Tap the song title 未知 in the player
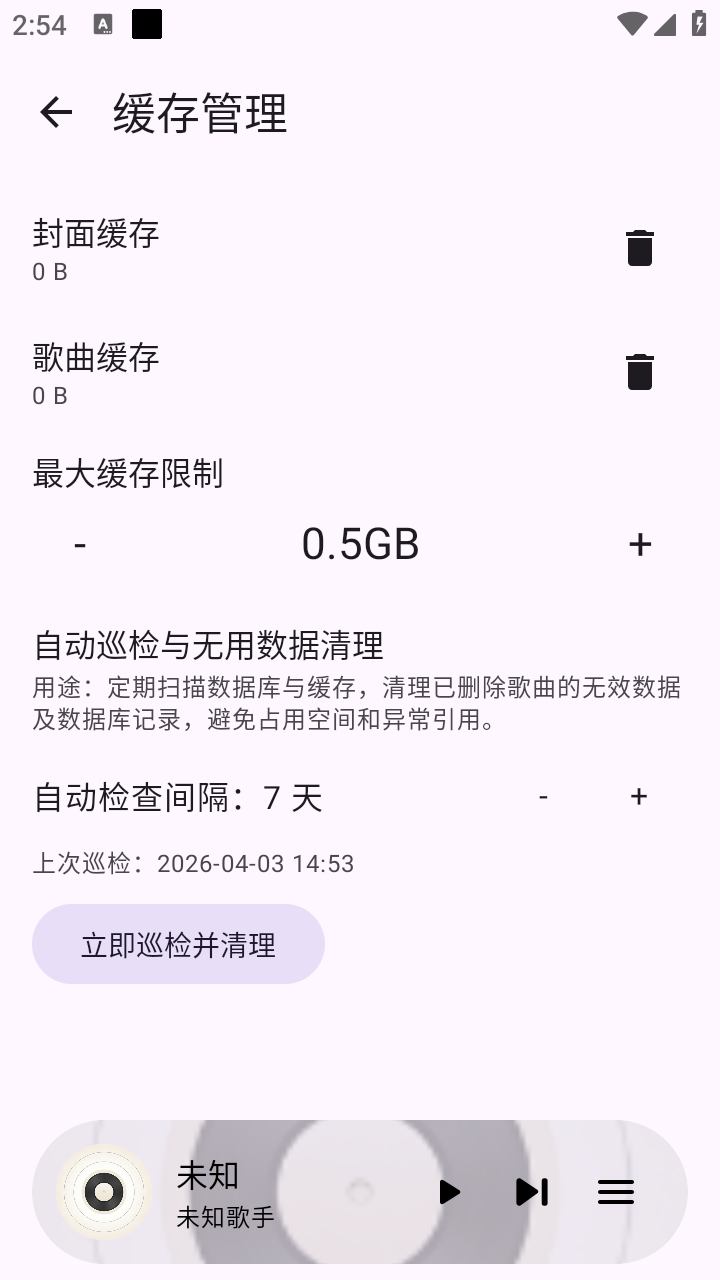This screenshot has height=1280, width=720. [x=206, y=1177]
